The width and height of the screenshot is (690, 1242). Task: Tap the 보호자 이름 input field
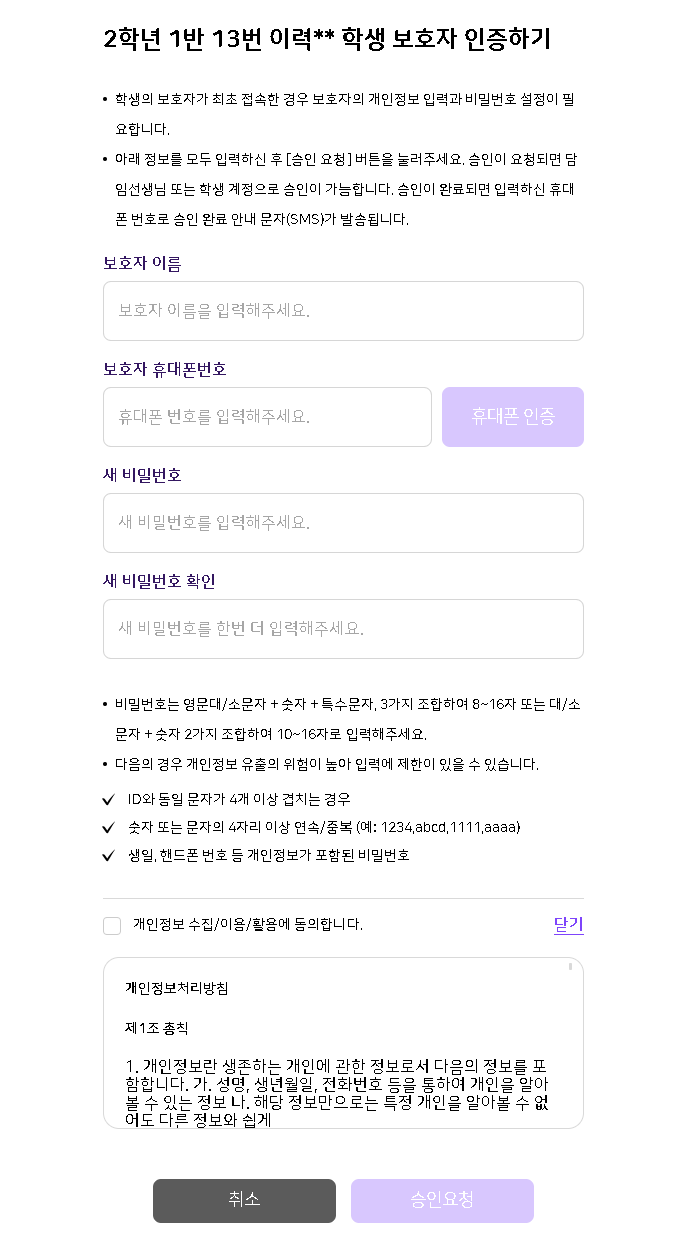pos(343,311)
